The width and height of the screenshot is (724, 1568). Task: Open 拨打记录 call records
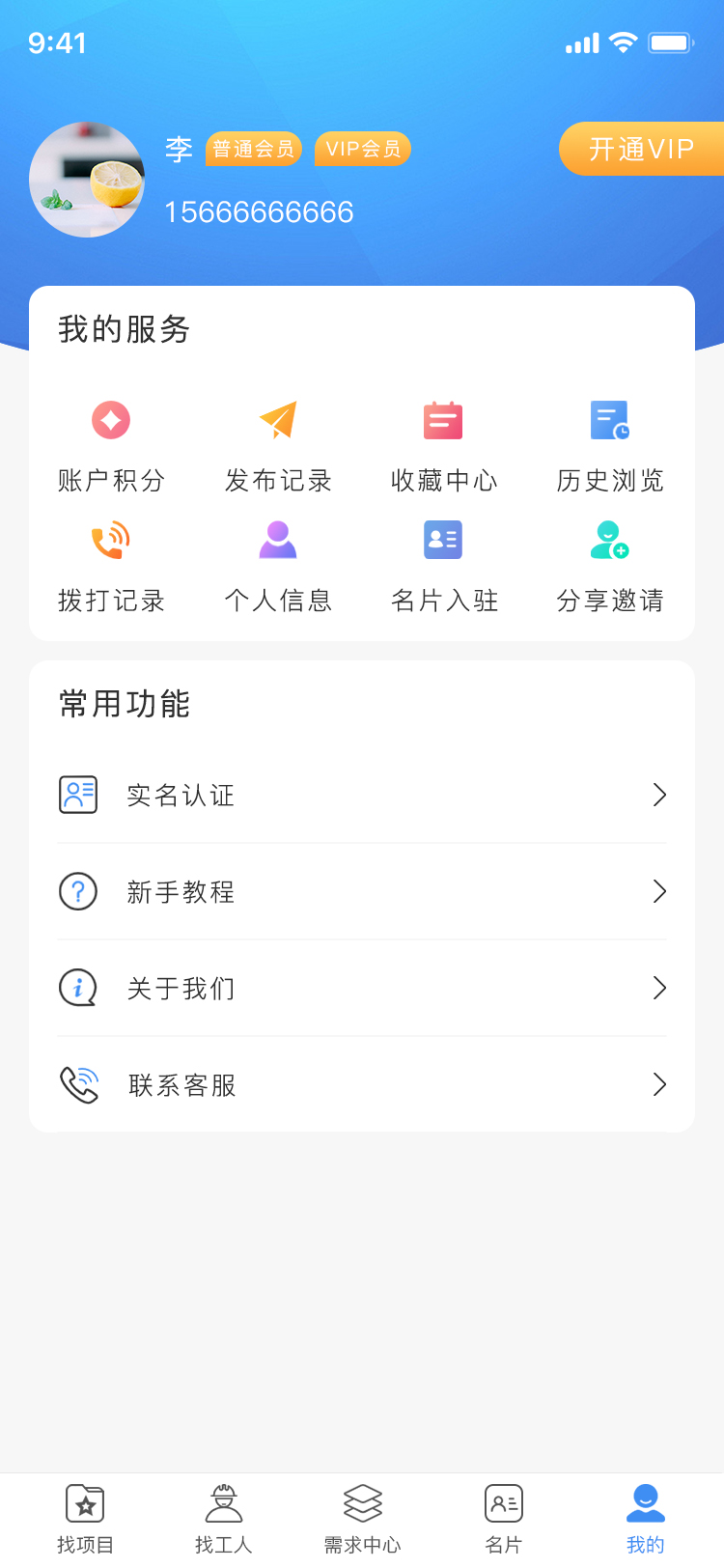click(111, 567)
